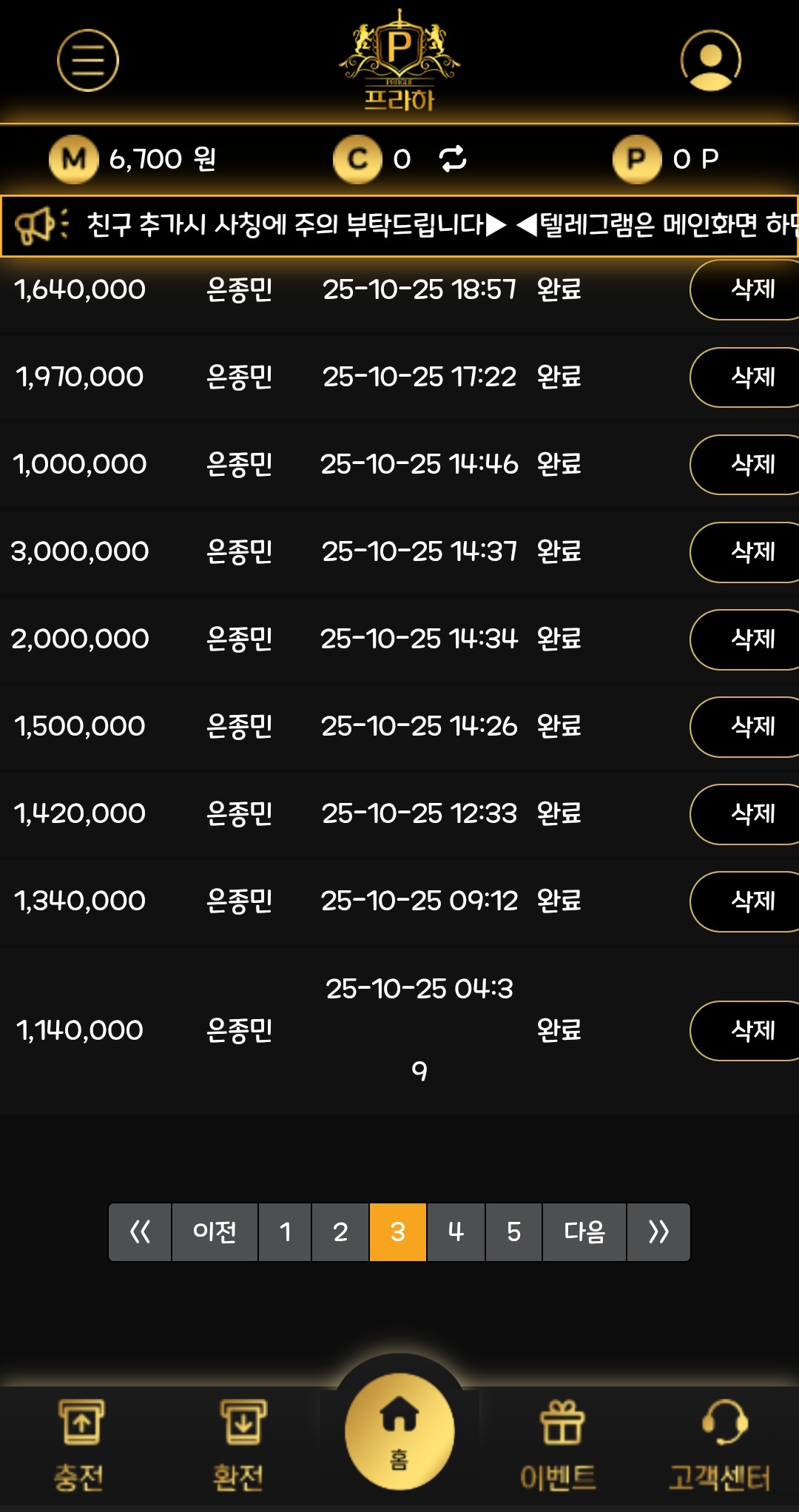Image resolution: width=799 pixels, height=1512 pixels.
Task: Jump to page 2
Action: pyautogui.click(x=340, y=1232)
